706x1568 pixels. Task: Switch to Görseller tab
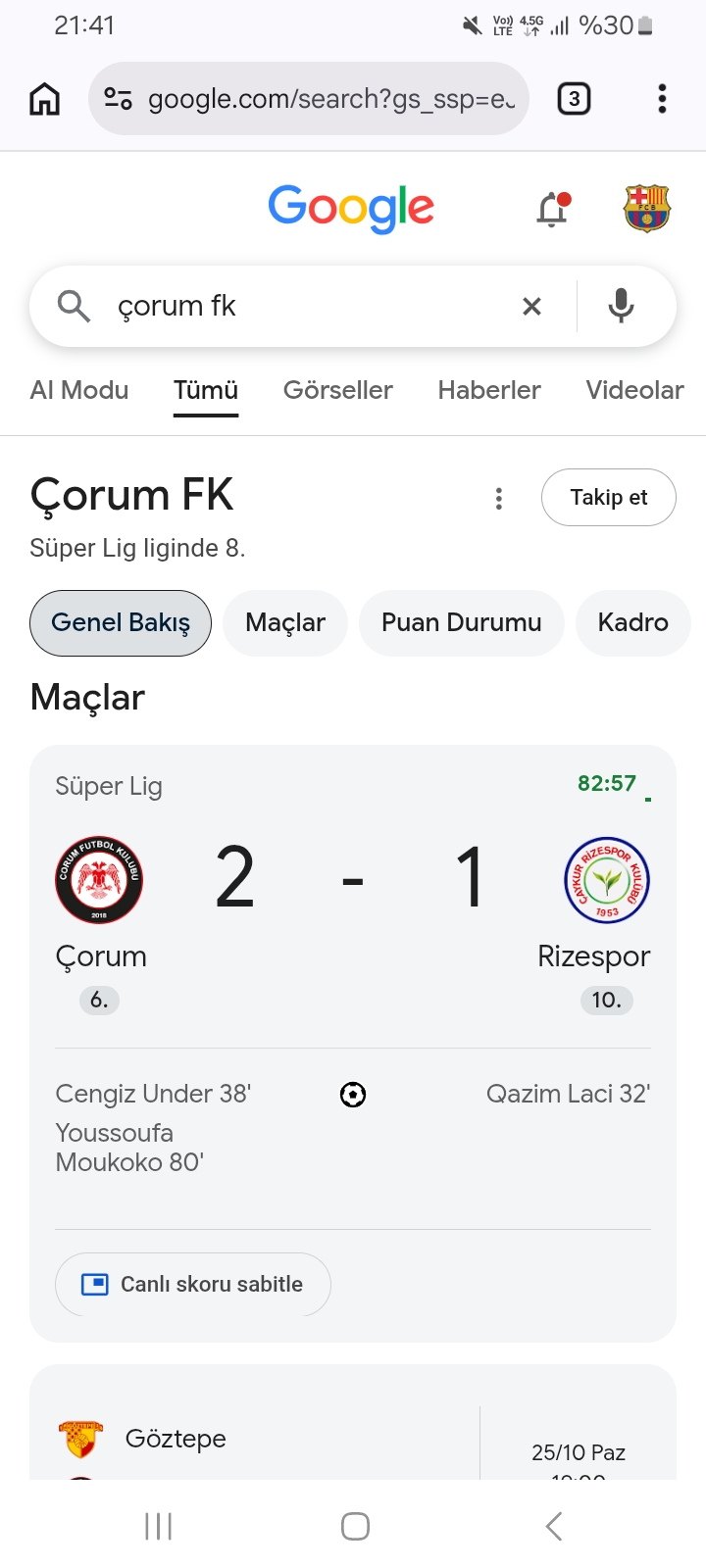point(337,390)
